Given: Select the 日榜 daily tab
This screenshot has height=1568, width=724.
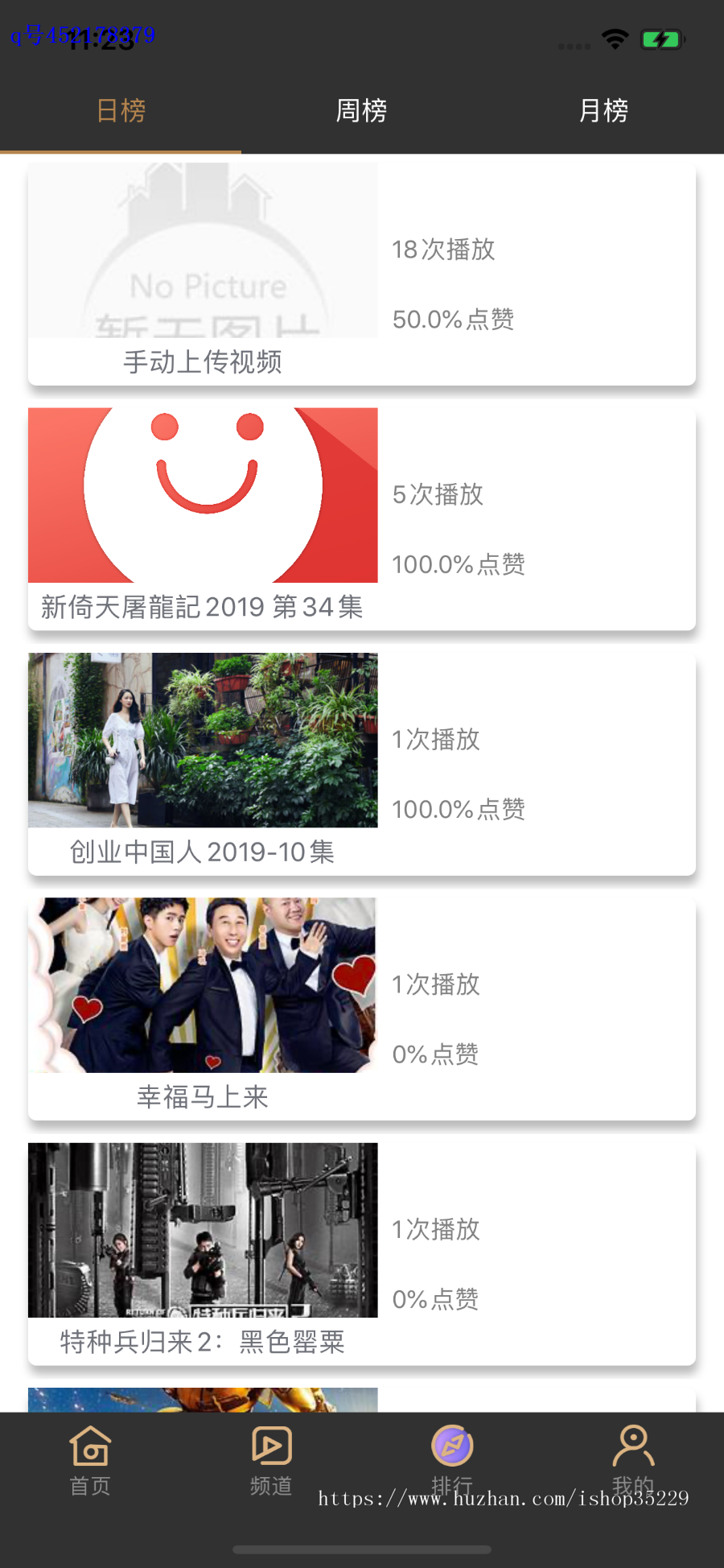Looking at the screenshot, I should point(121,111).
